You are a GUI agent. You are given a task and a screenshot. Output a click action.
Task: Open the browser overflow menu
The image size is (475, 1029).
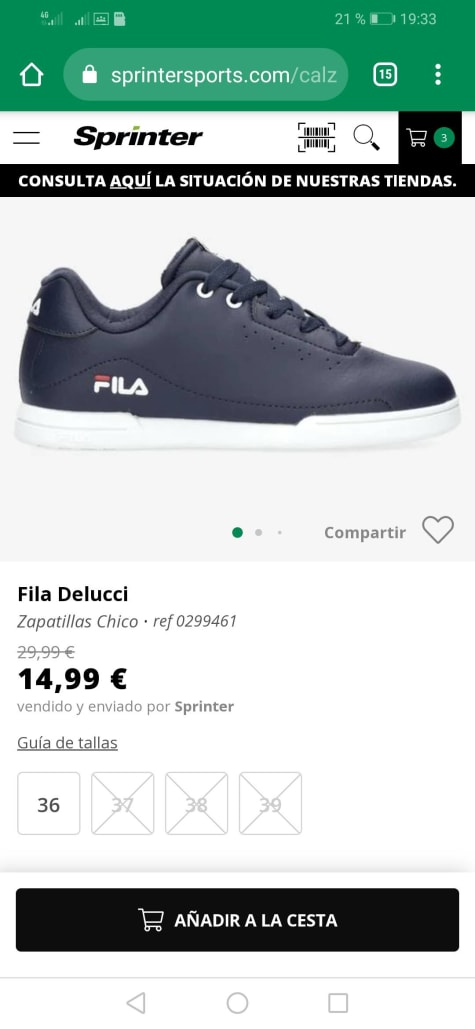[x=438, y=75]
